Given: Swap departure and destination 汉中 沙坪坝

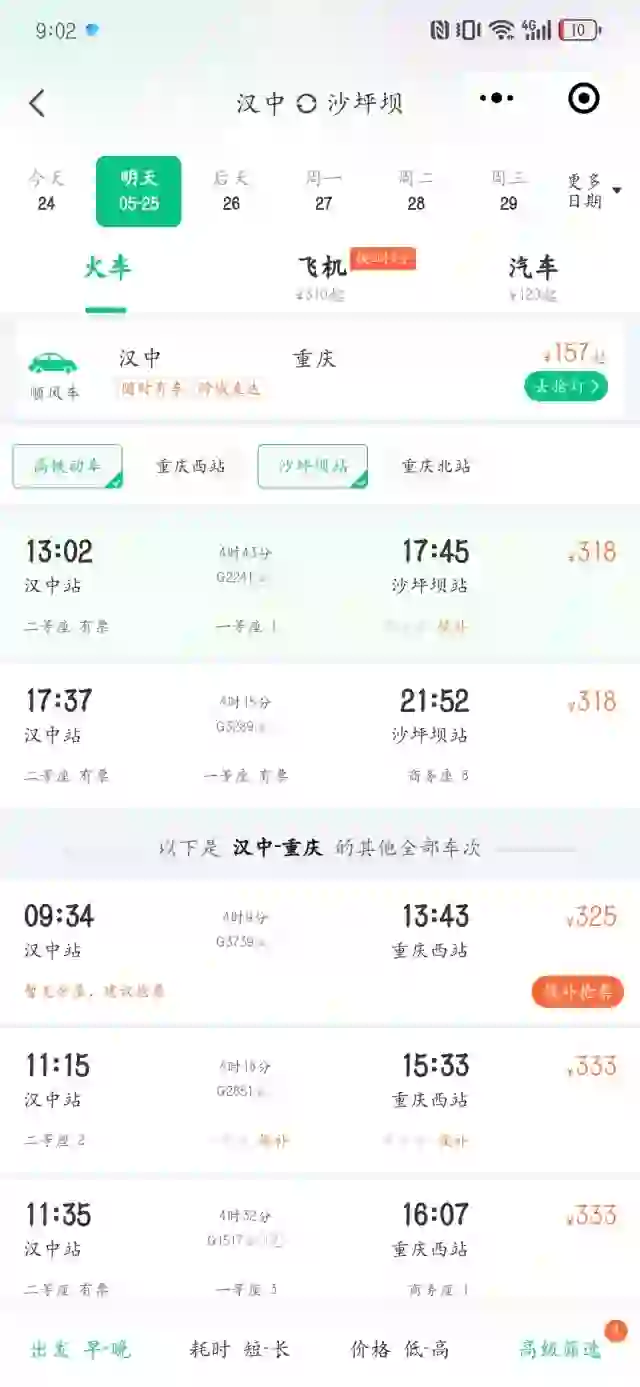Looking at the screenshot, I should coord(307,104).
